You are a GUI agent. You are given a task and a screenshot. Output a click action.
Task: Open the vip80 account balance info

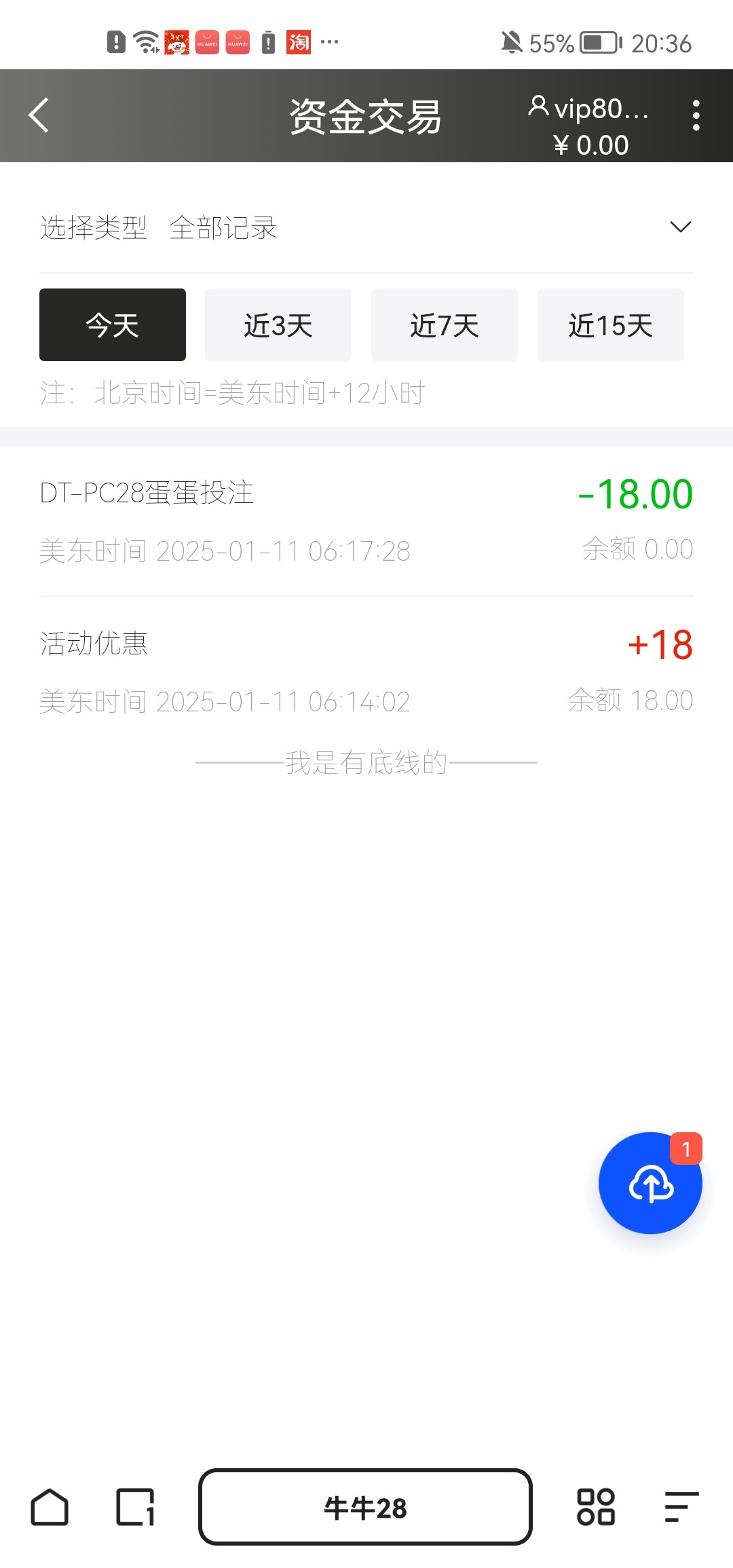pyautogui.click(x=589, y=126)
